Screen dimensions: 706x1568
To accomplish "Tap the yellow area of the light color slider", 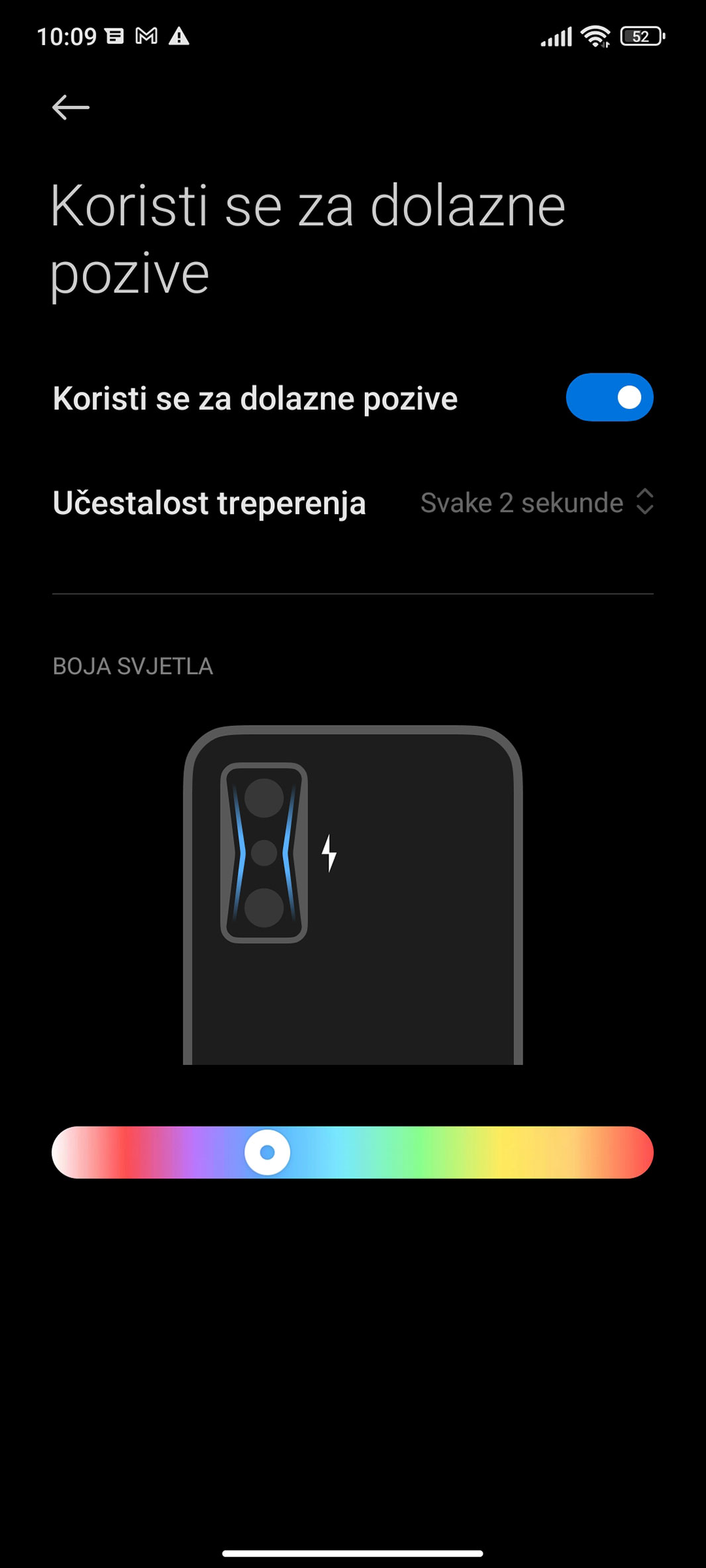I will (509, 1152).
